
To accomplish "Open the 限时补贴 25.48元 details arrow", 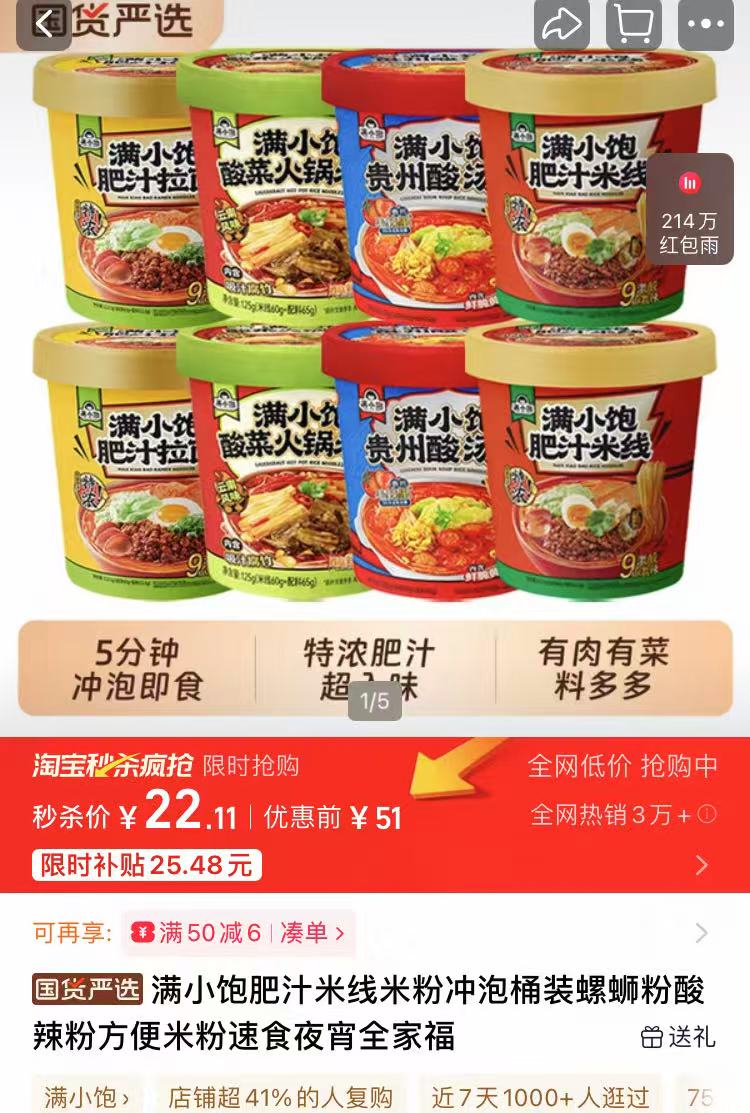I will pos(701,865).
